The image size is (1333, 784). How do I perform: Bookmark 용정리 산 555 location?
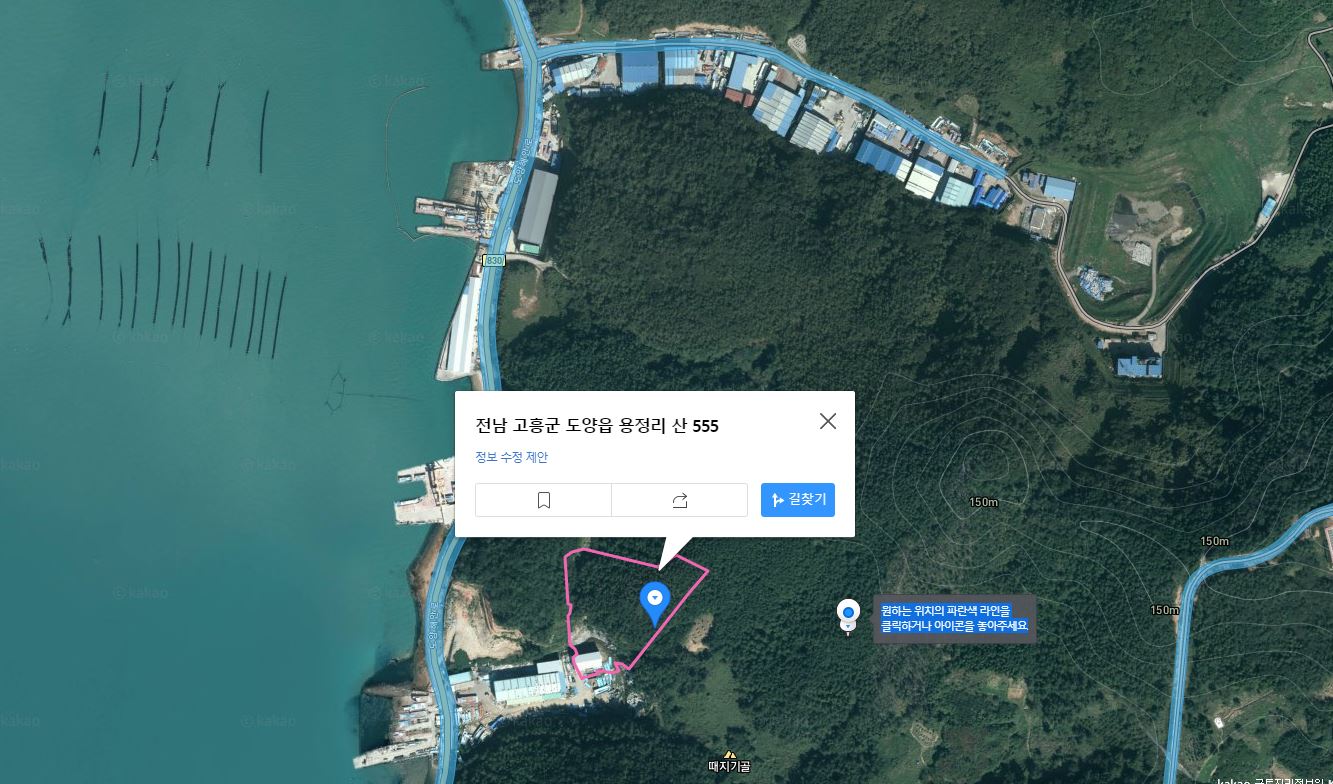click(543, 500)
